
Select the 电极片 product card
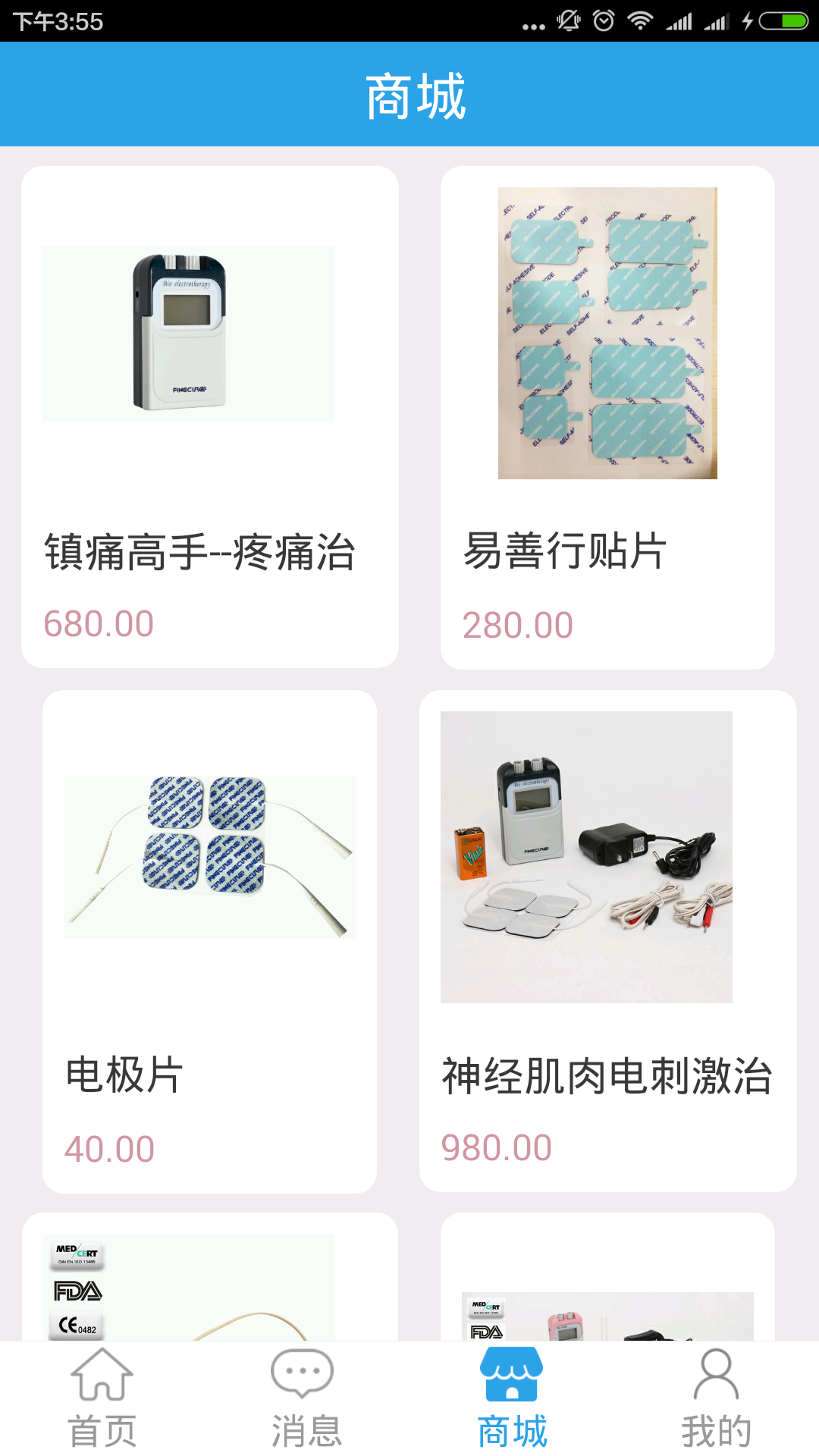point(209,940)
